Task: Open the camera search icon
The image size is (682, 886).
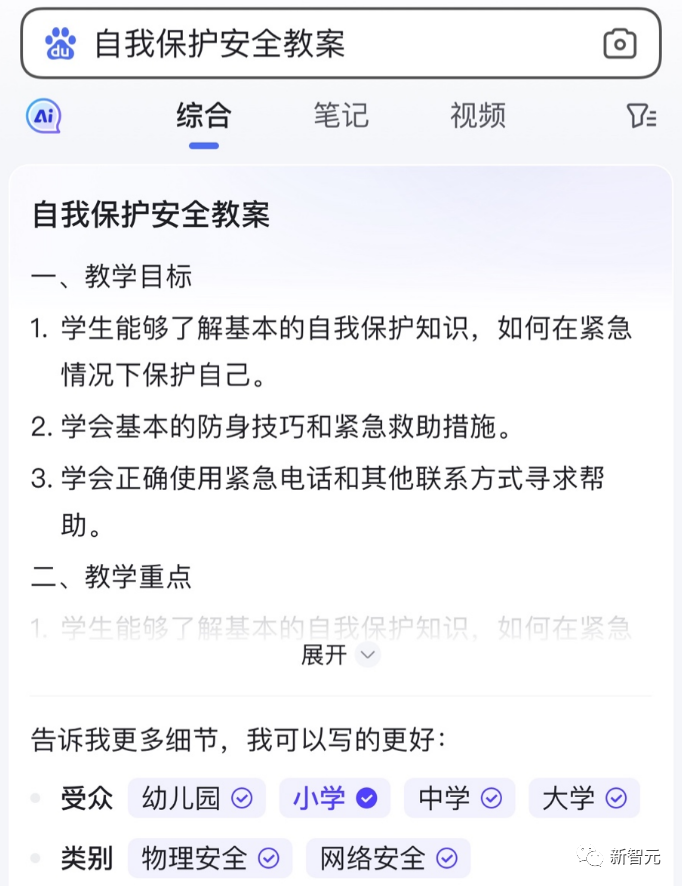Action: [x=620, y=44]
